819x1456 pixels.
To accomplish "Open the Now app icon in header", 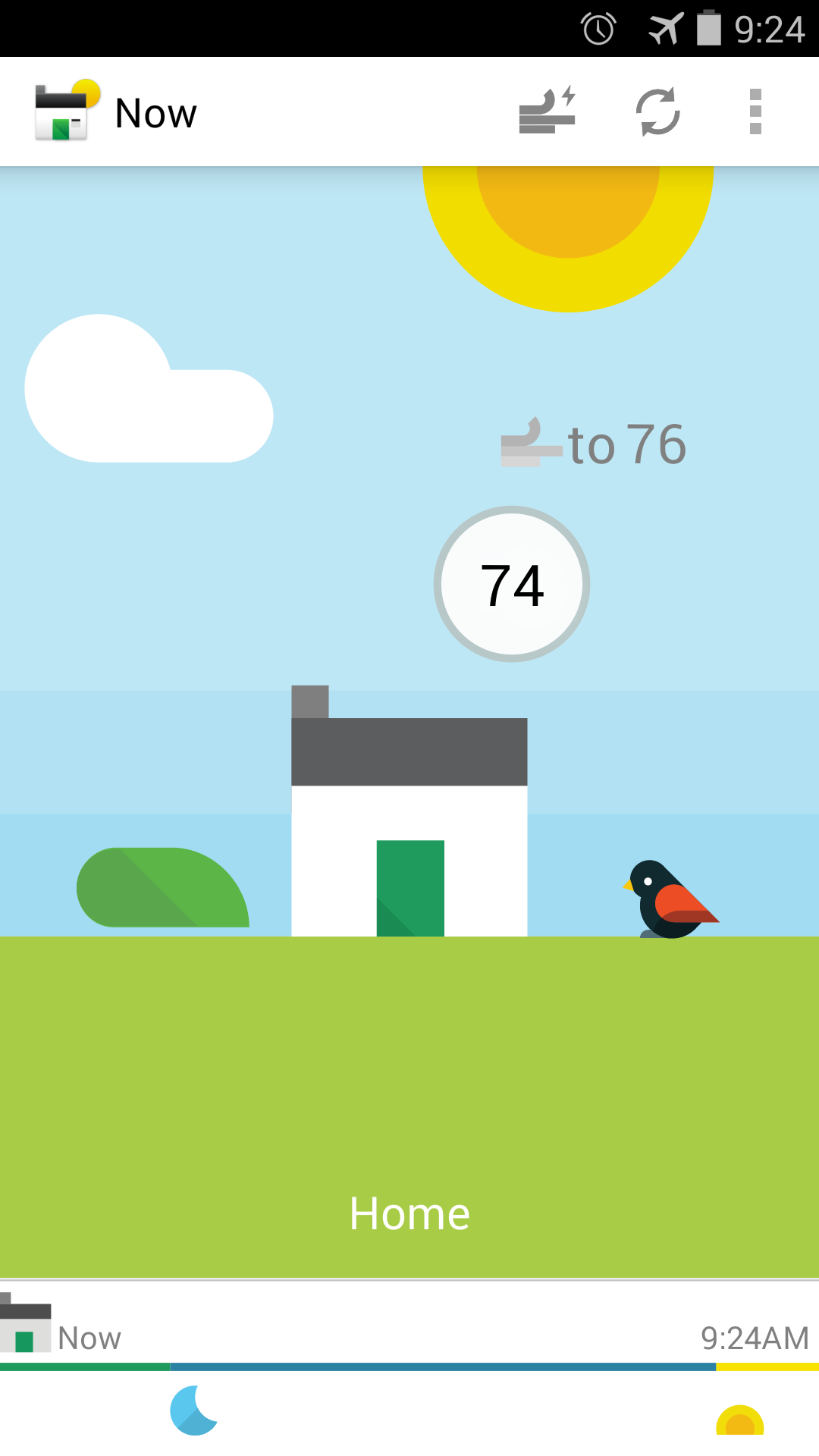I will pyautogui.click(x=67, y=111).
